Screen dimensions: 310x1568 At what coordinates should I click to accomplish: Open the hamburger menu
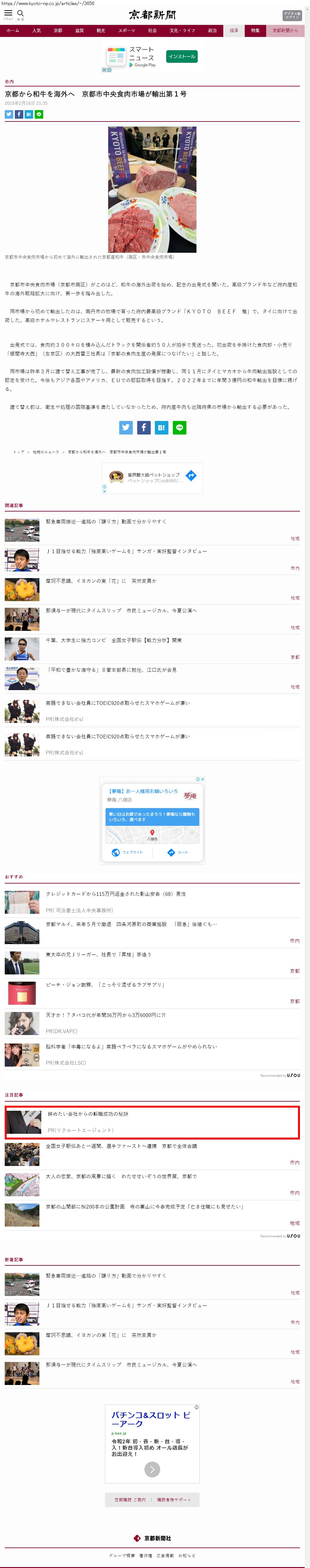point(8,13)
